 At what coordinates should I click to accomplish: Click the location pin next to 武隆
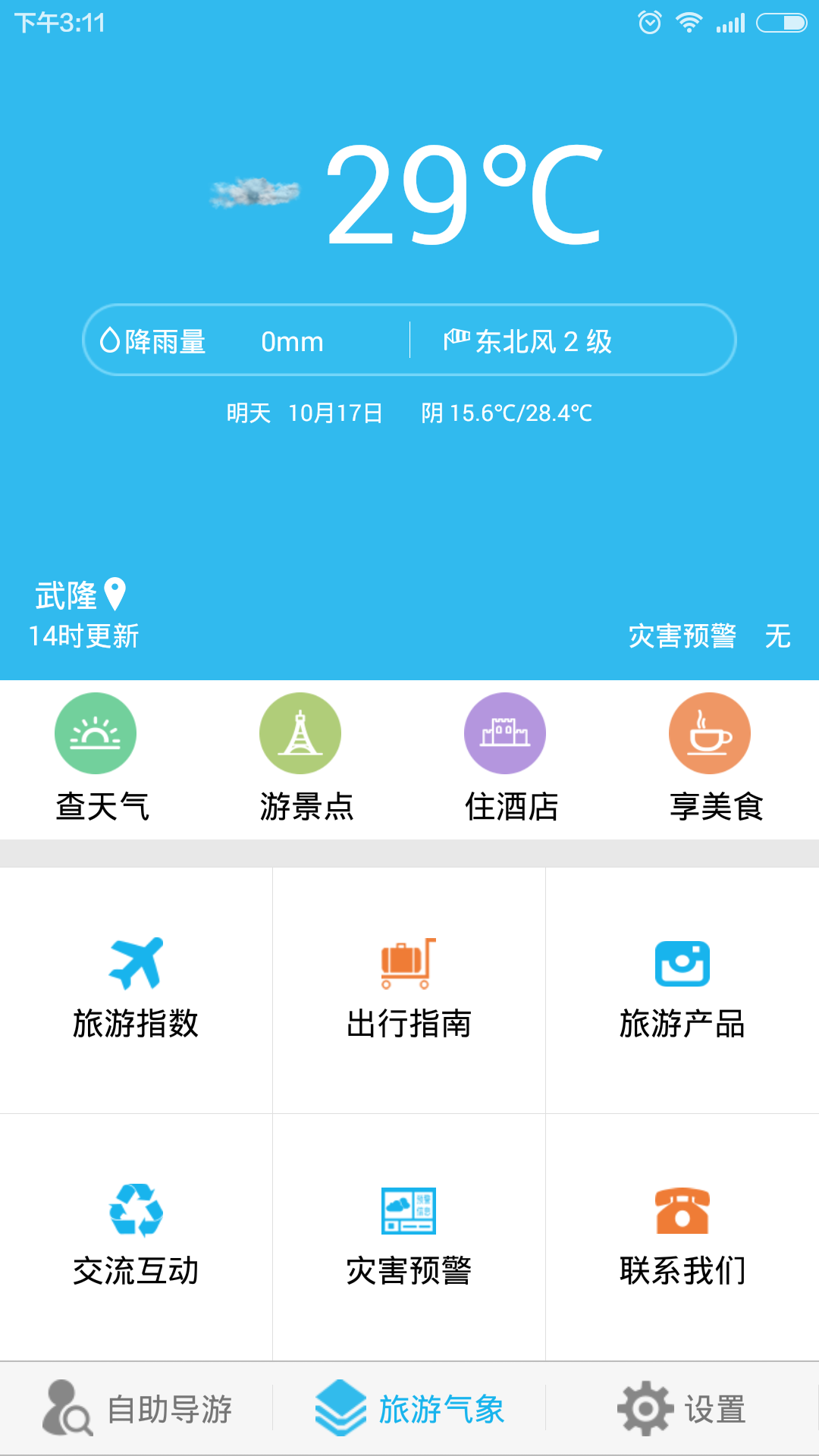point(115,596)
